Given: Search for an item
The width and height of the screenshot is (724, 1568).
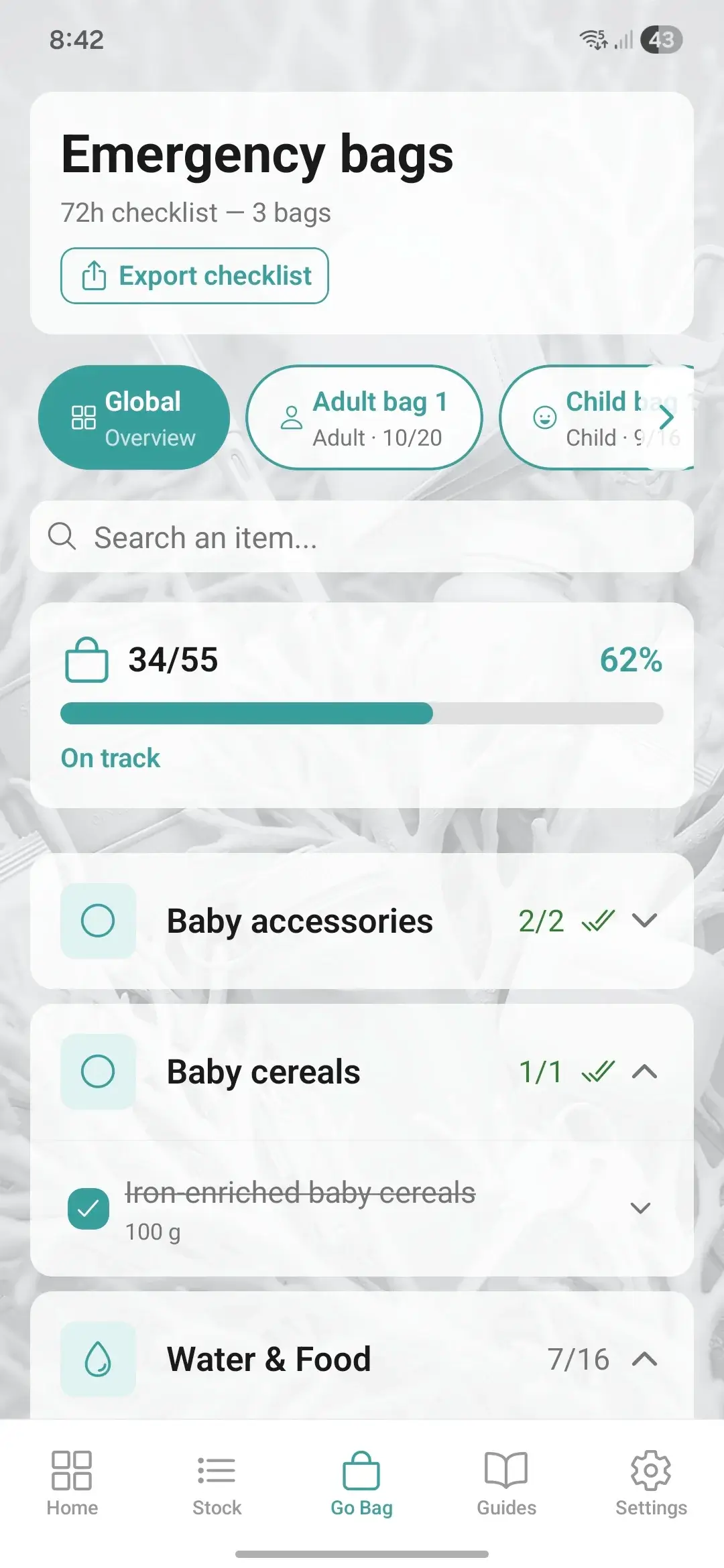Looking at the screenshot, I should (362, 537).
